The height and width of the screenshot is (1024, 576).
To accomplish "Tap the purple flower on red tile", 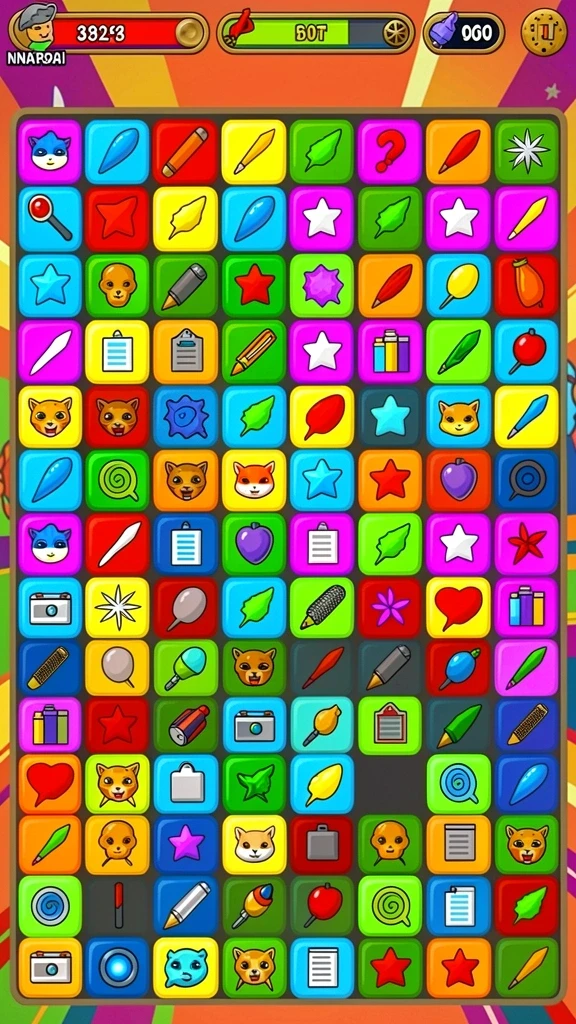I will pyautogui.click(x=390, y=609).
